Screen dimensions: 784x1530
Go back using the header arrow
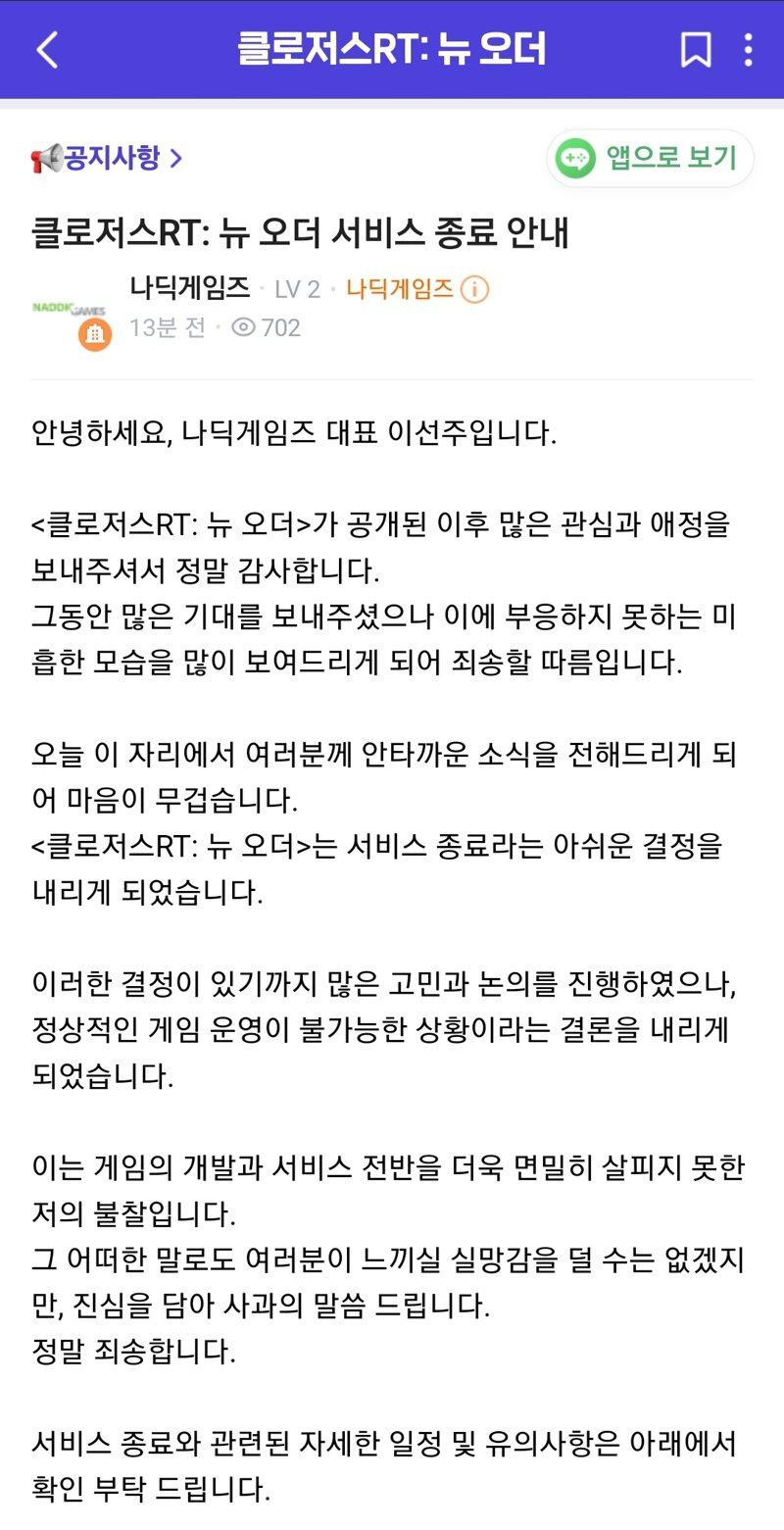[x=47, y=50]
